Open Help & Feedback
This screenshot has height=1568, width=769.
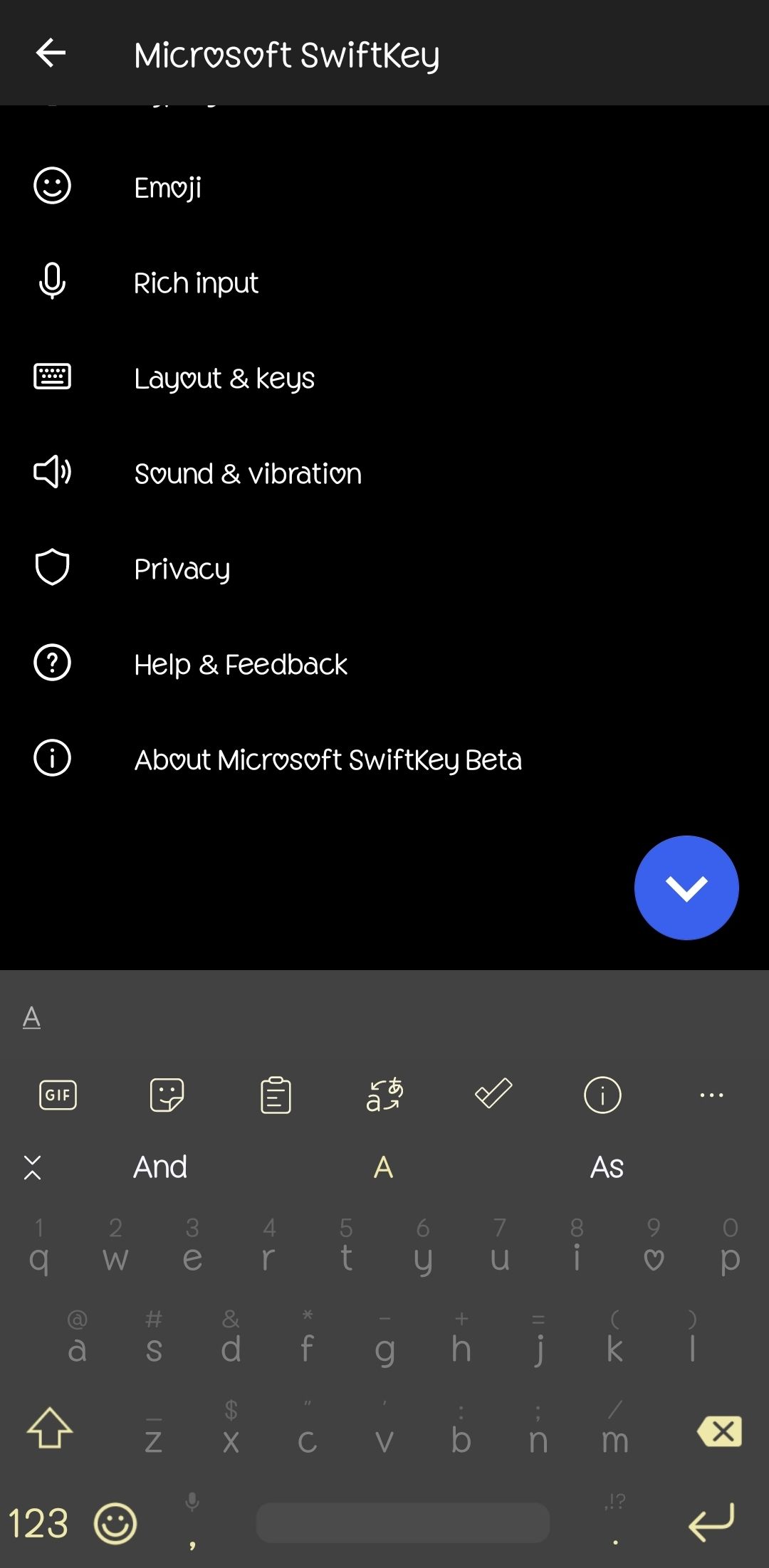pyautogui.click(x=384, y=663)
